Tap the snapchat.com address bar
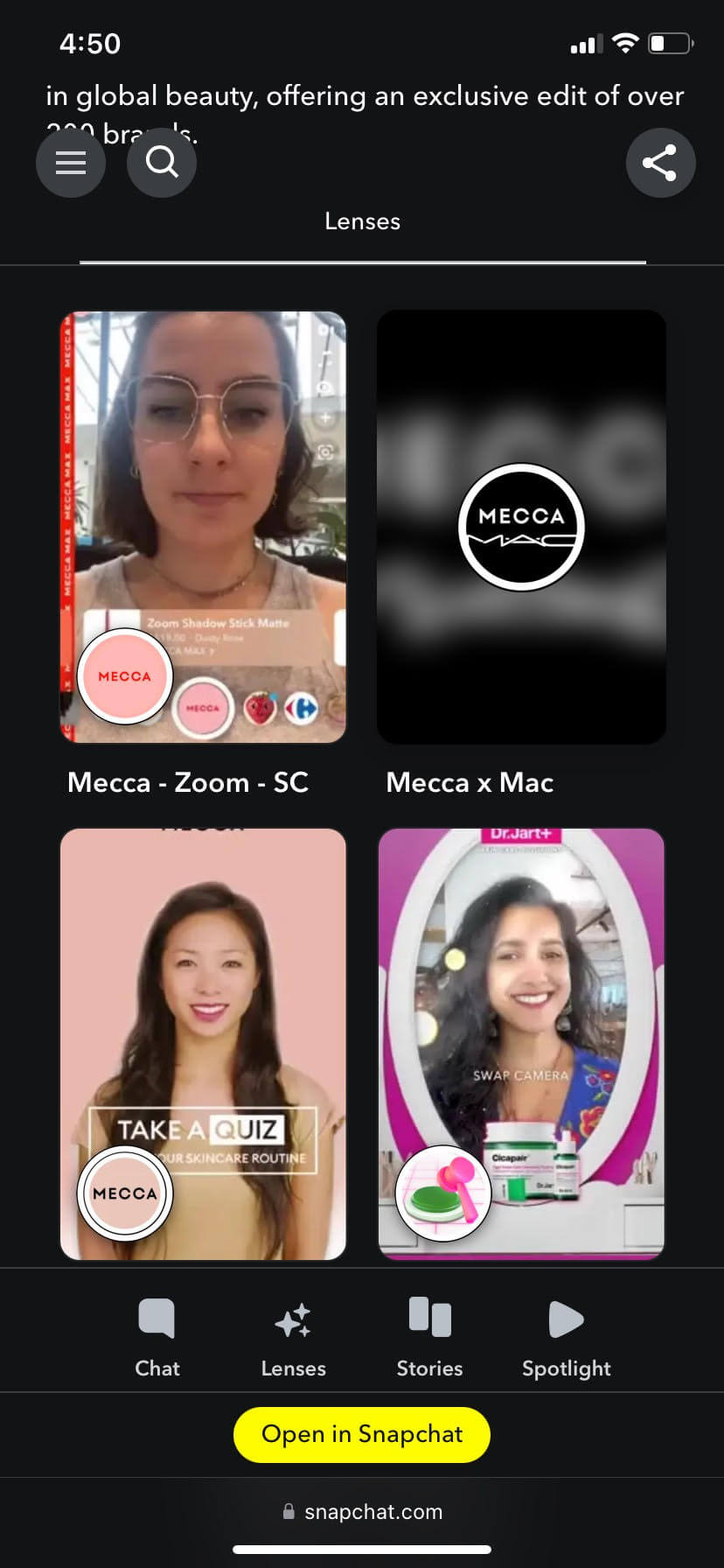The width and height of the screenshot is (724, 1568). point(362,1511)
